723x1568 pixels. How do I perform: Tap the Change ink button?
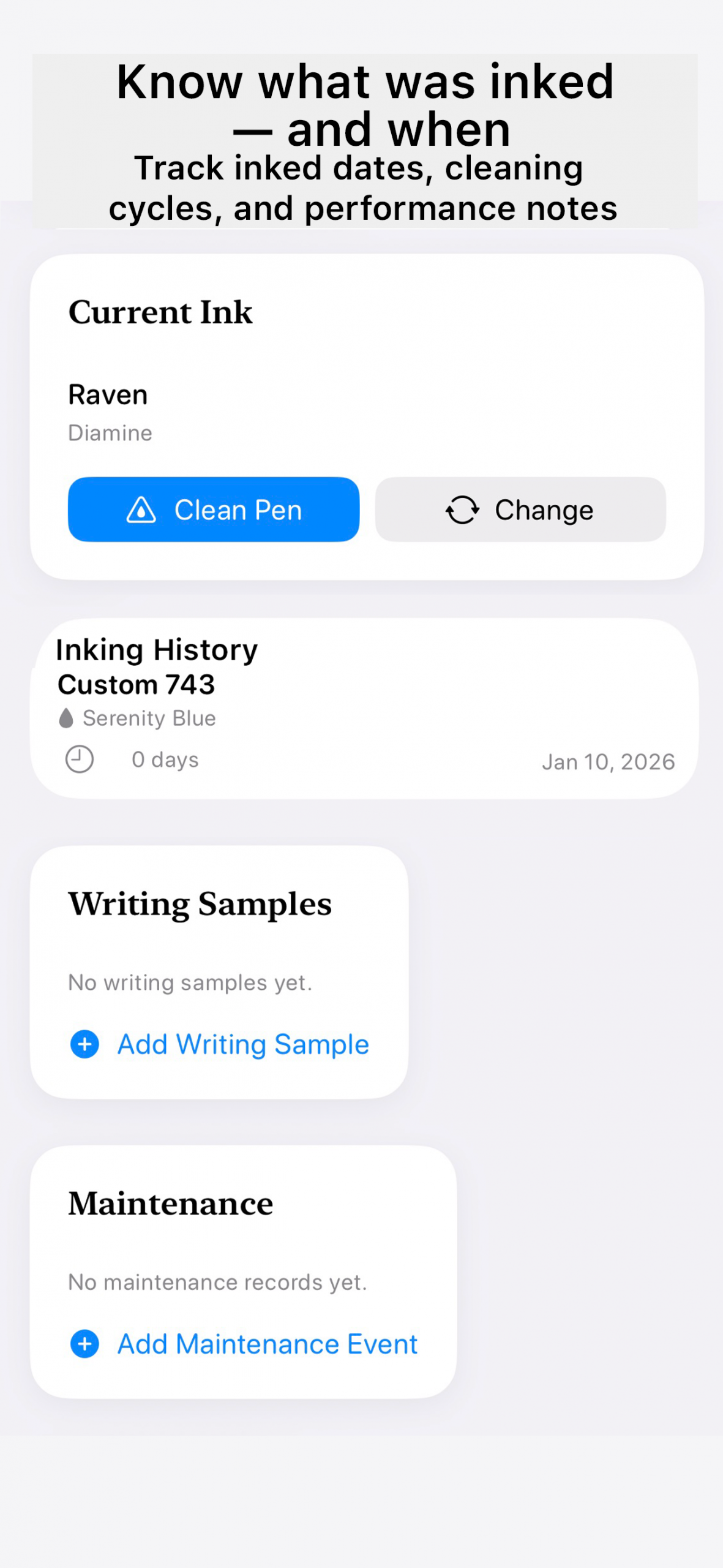(x=521, y=510)
